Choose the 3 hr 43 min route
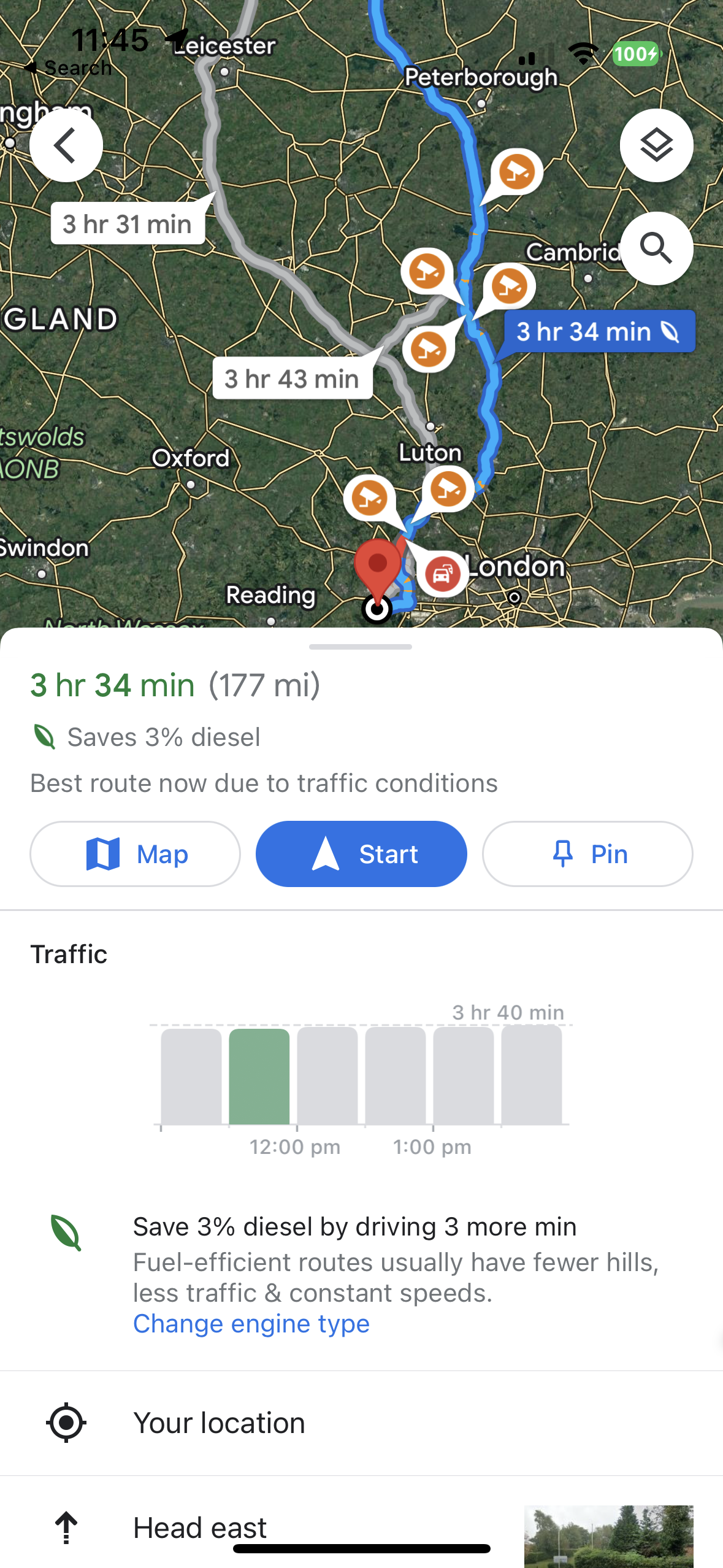 click(x=292, y=379)
